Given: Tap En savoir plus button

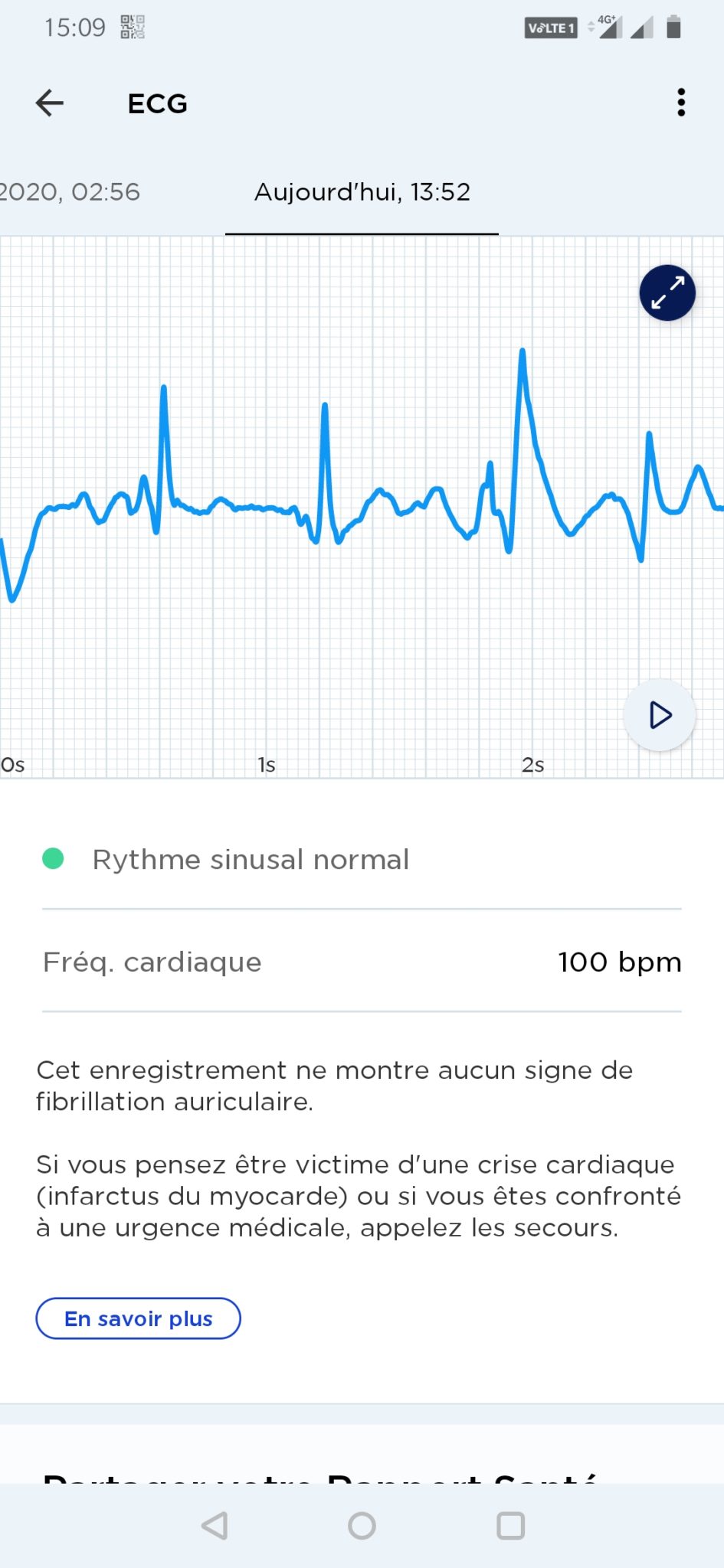Looking at the screenshot, I should pos(138,1318).
